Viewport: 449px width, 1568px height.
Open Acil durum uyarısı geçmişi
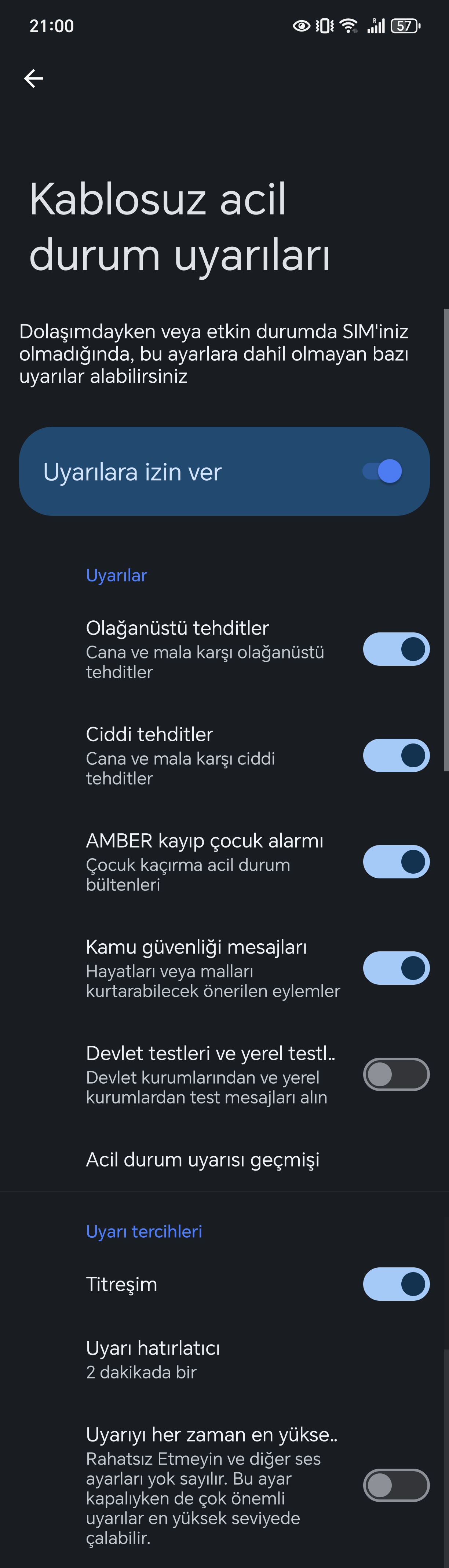[x=203, y=1160]
